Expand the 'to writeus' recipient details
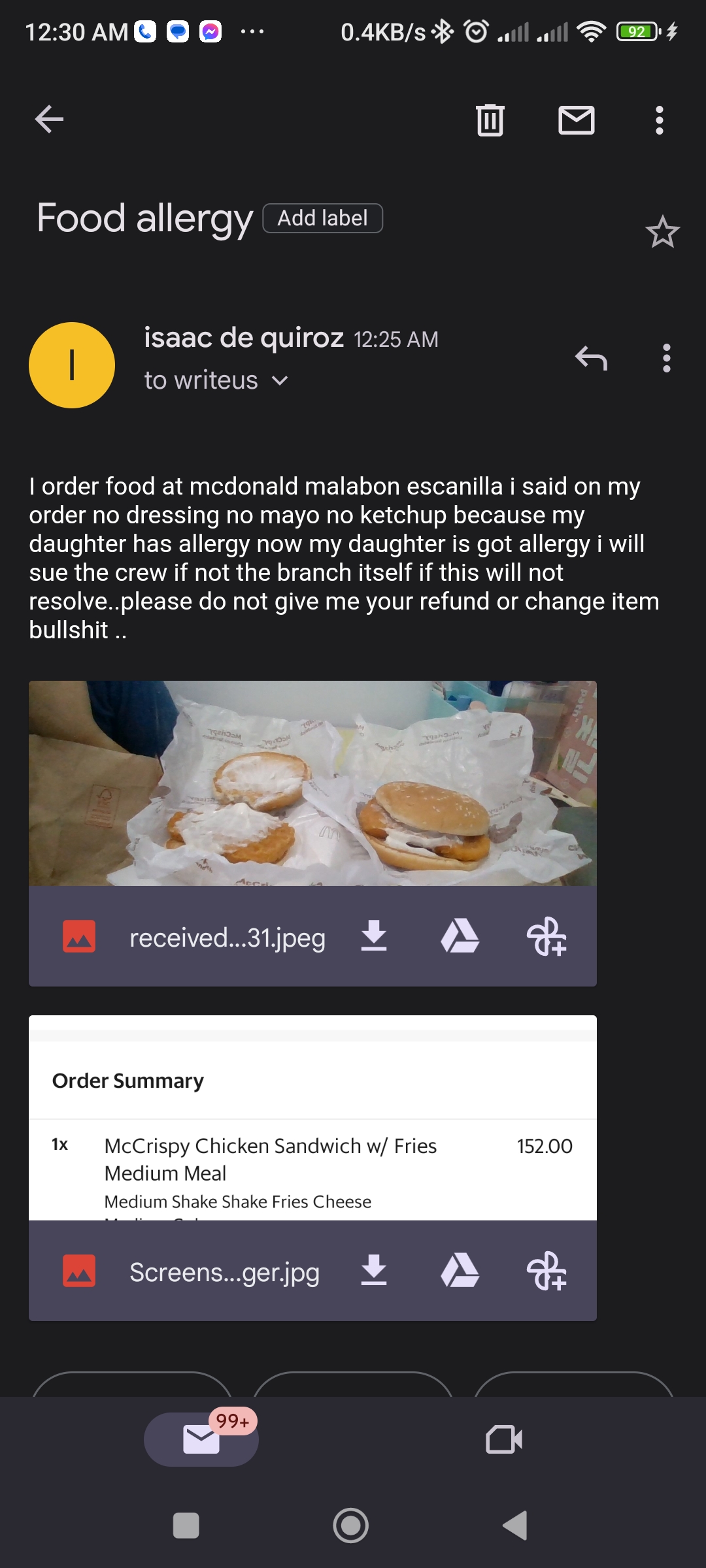The width and height of the screenshot is (706, 1568). pos(216,380)
